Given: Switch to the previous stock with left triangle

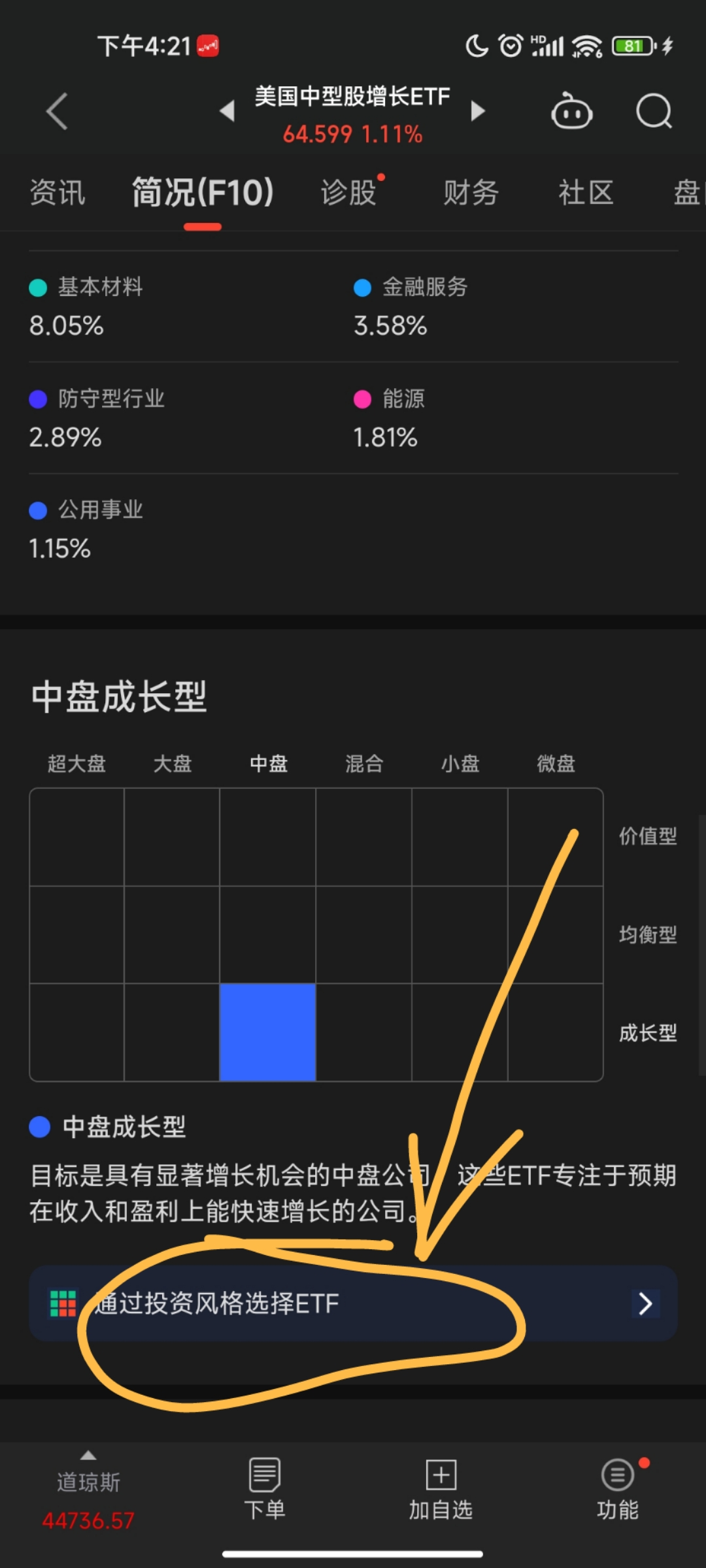Looking at the screenshot, I should tap(227, 111).
